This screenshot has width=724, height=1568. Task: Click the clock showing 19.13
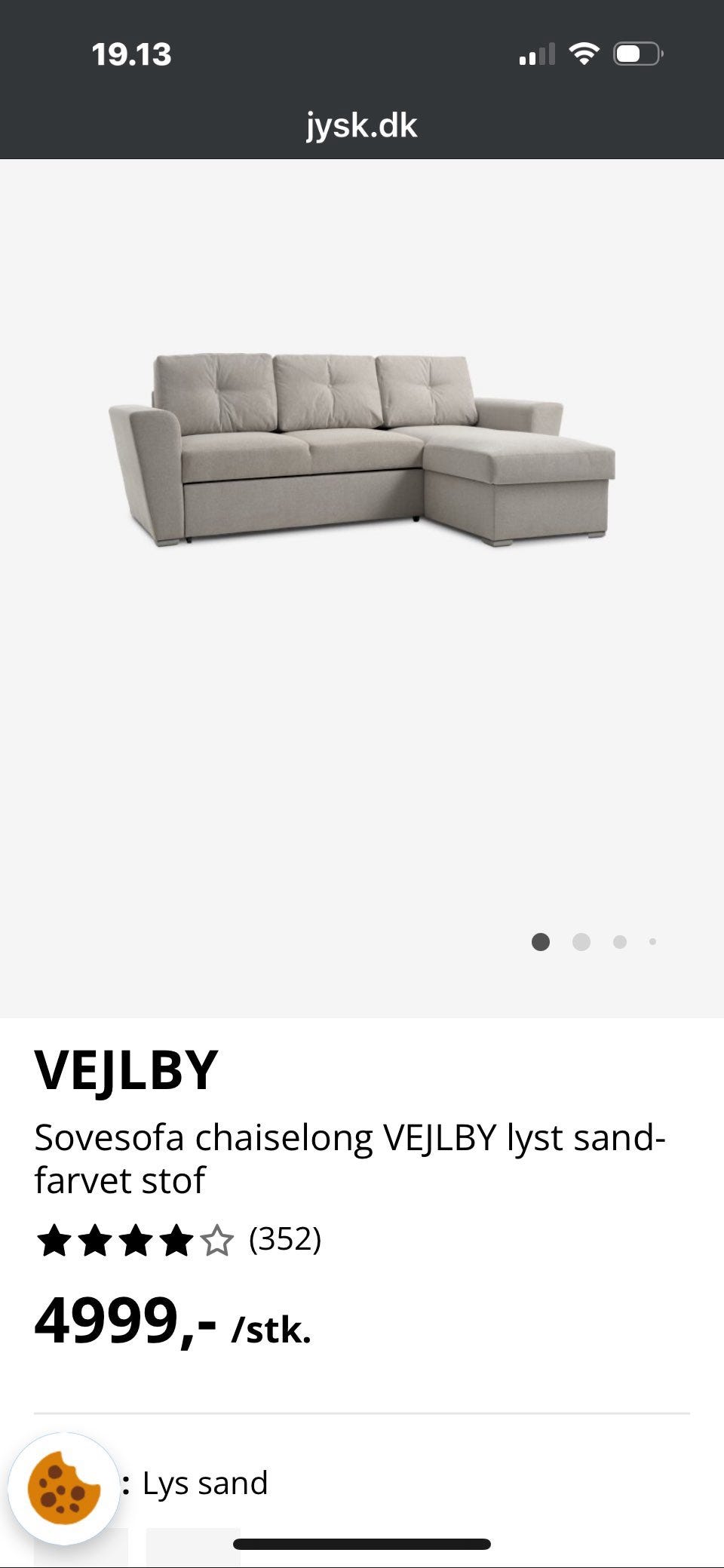pyautogui.click(x=133, y=54)
